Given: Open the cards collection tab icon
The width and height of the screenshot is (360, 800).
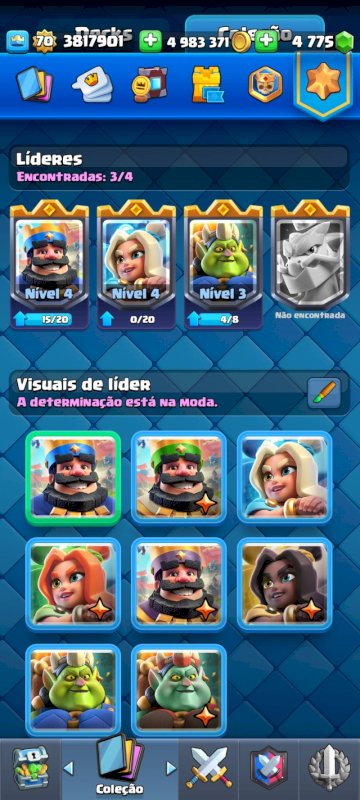Looking at the screenshot, I should (35, 83).
